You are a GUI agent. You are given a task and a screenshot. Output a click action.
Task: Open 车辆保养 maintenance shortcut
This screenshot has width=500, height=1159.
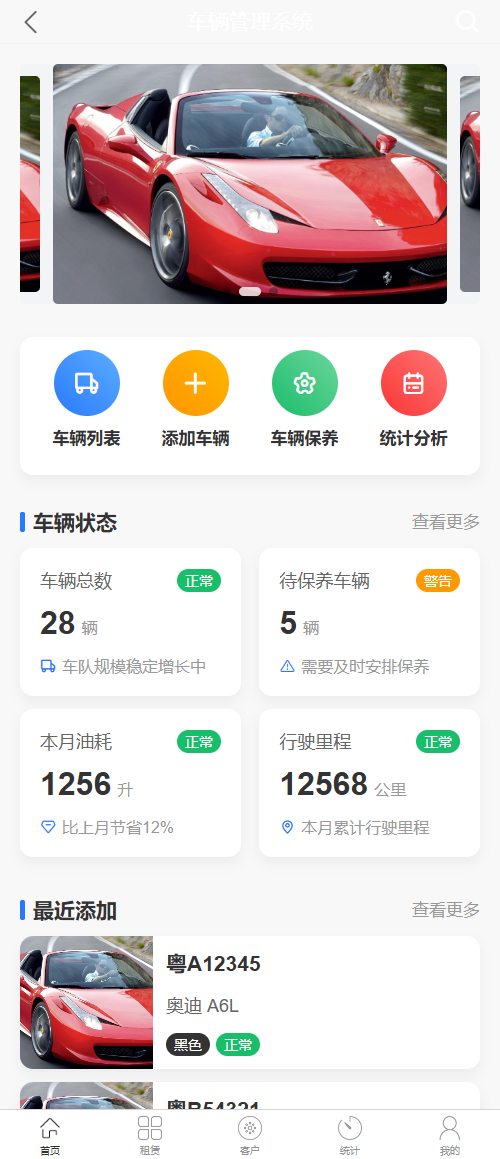tap(305, 399)
